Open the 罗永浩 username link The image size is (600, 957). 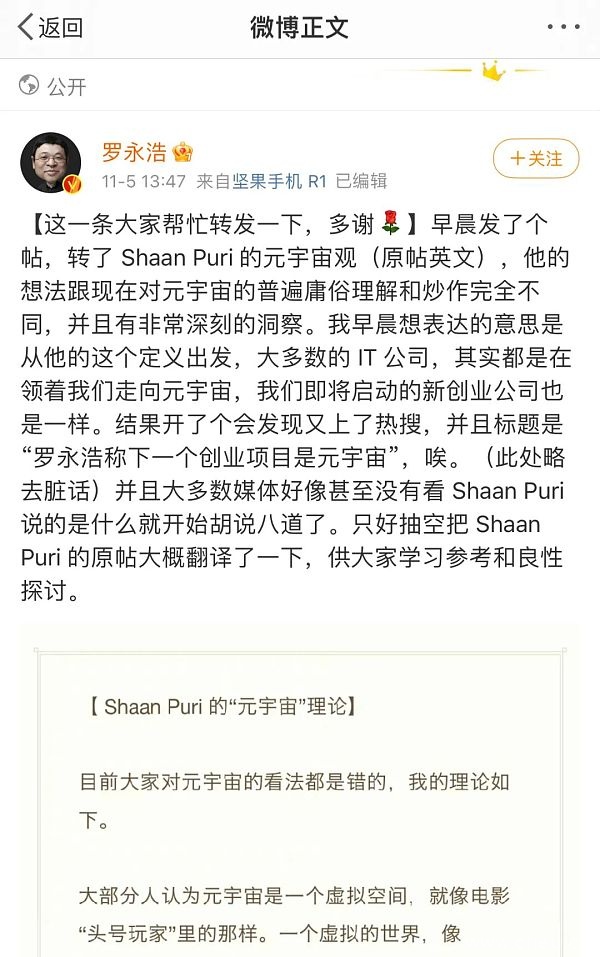coord(133,152)
